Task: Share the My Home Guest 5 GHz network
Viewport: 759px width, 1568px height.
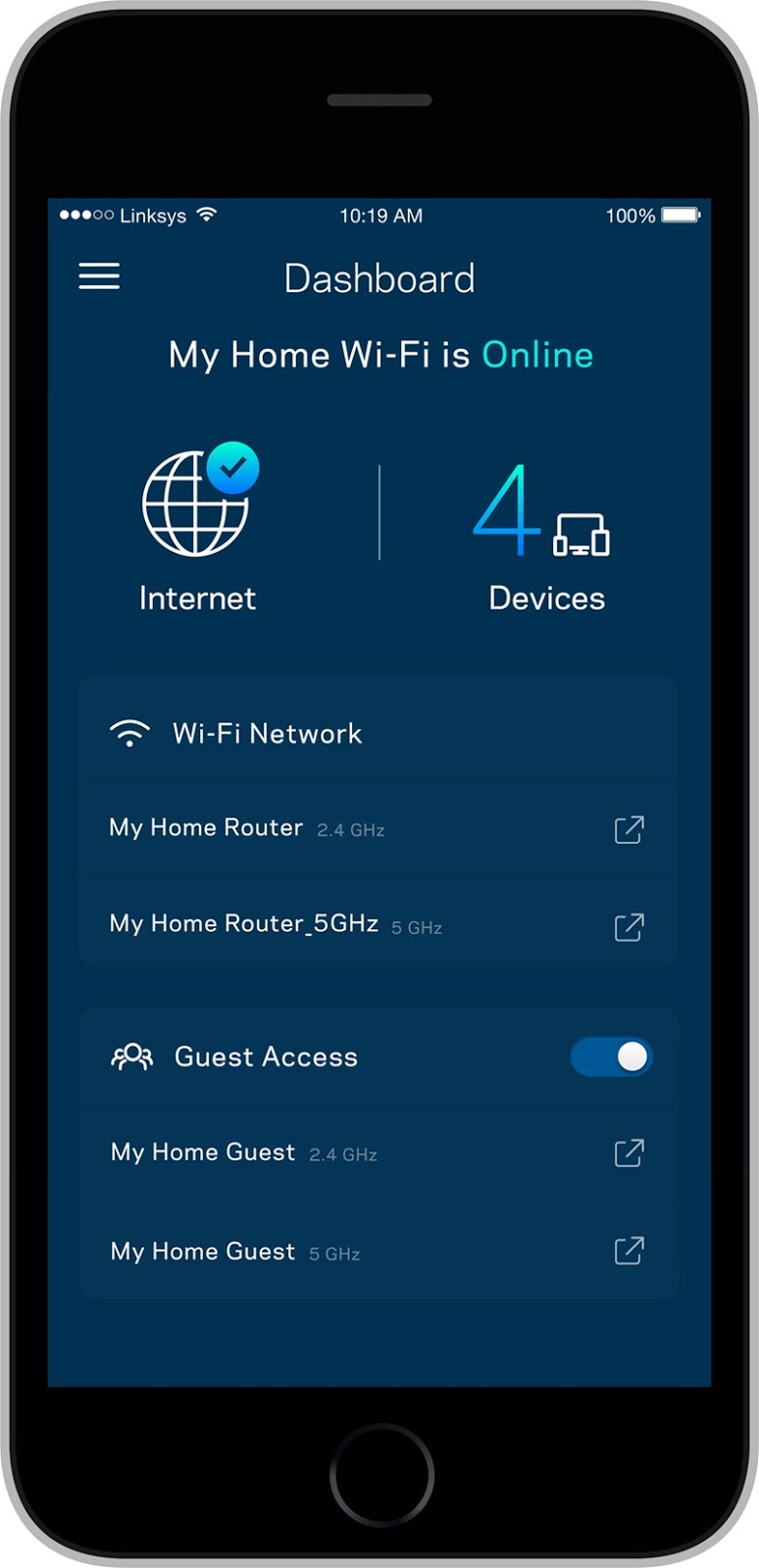Action: click(x=629, y=1251)
